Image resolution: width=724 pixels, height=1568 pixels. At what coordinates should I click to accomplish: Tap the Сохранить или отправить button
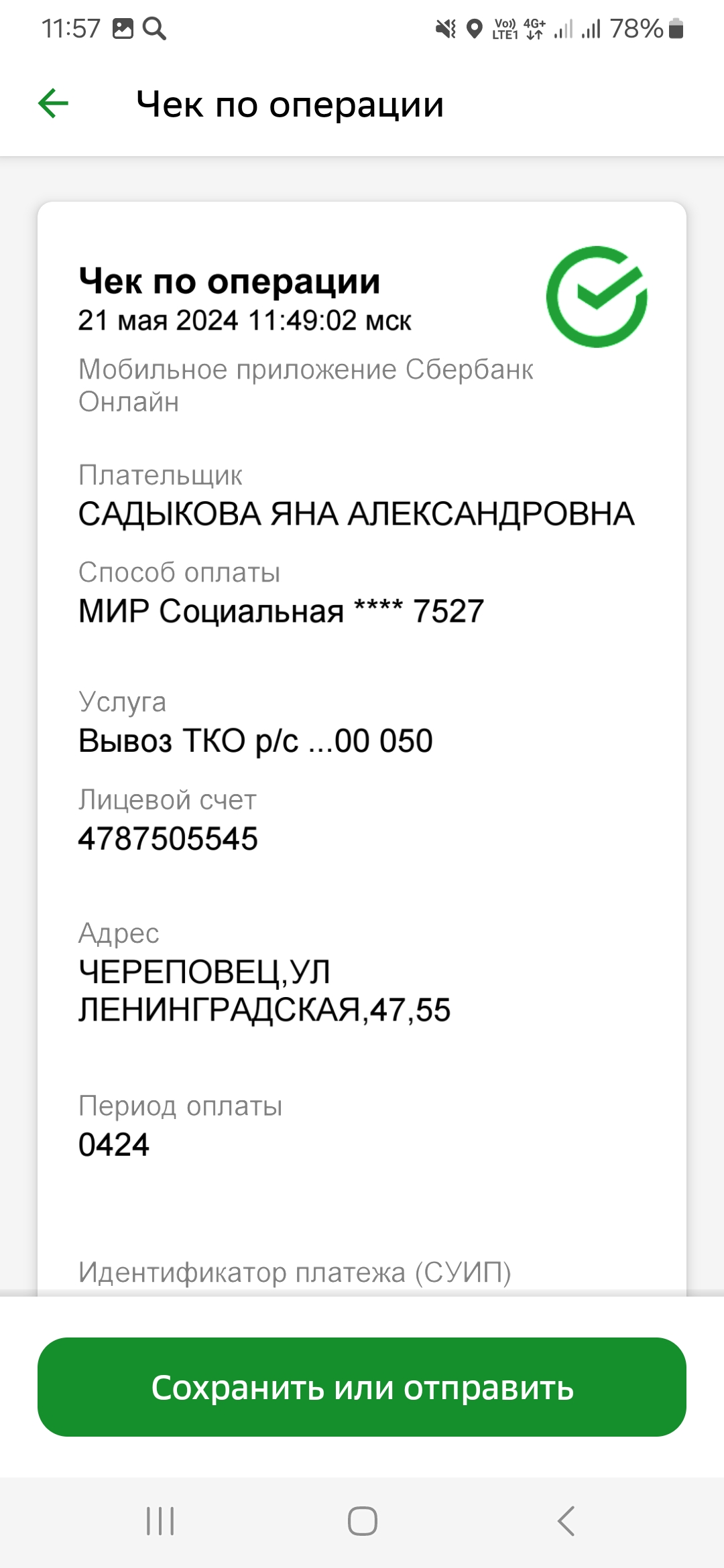pos(362,1387)
